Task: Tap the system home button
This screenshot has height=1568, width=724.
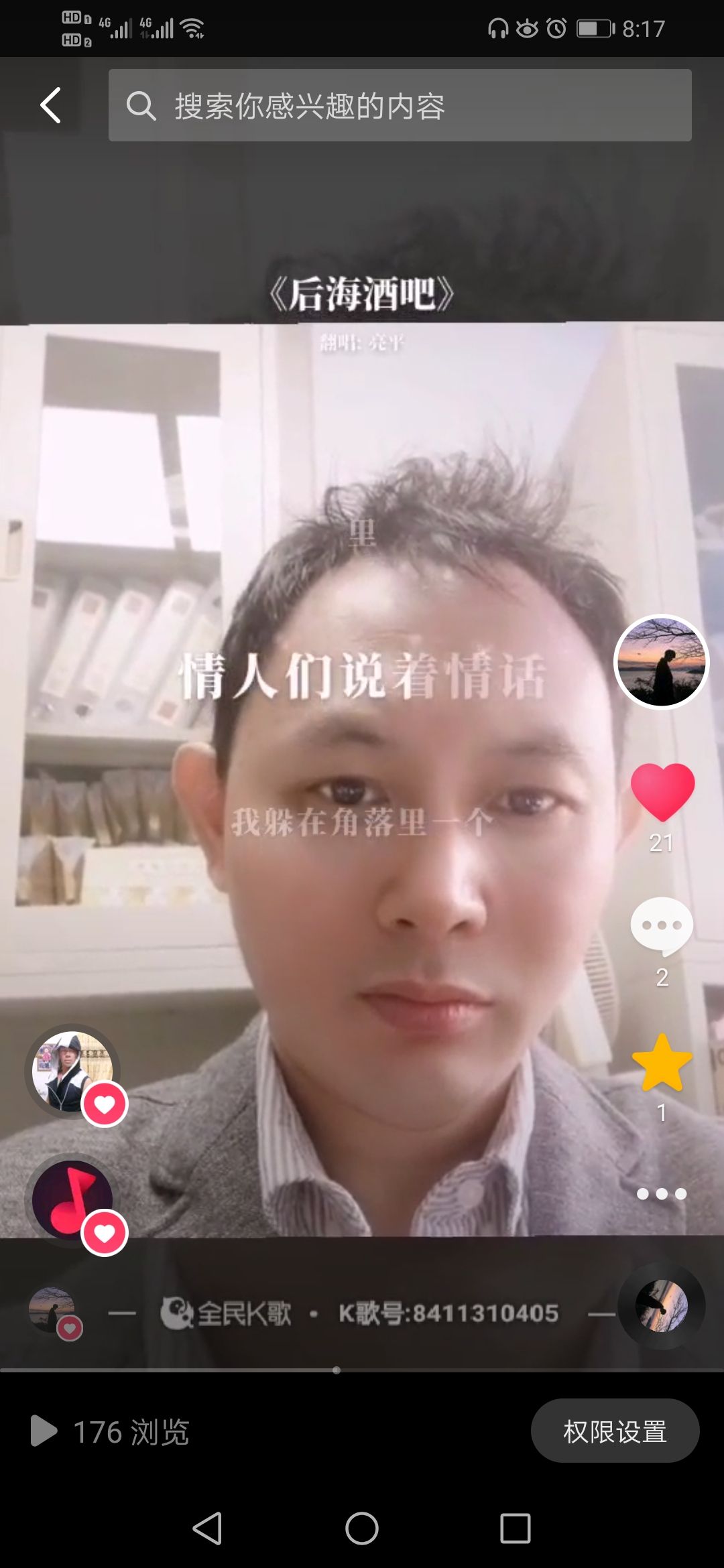Action: 362,1529
